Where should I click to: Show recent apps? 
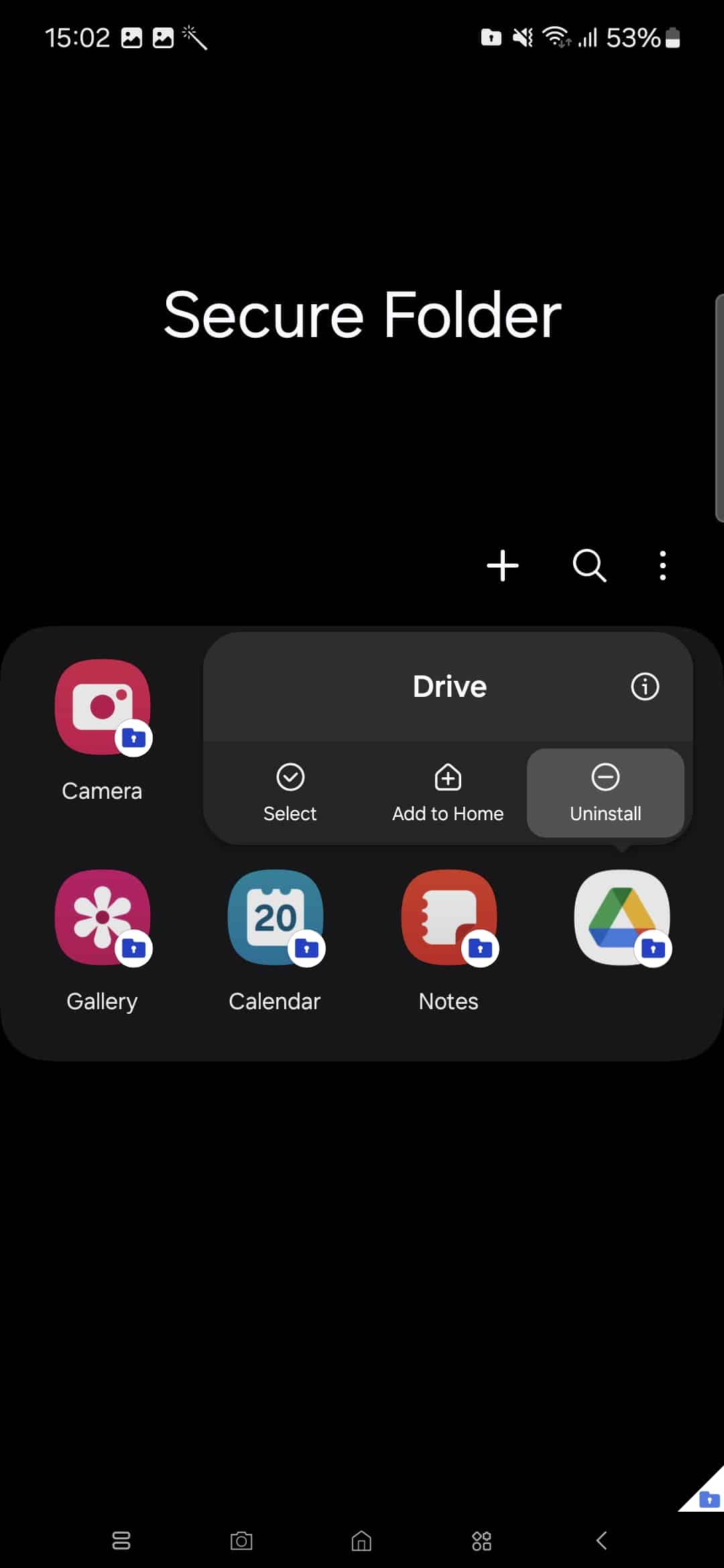click(121, 1541)
